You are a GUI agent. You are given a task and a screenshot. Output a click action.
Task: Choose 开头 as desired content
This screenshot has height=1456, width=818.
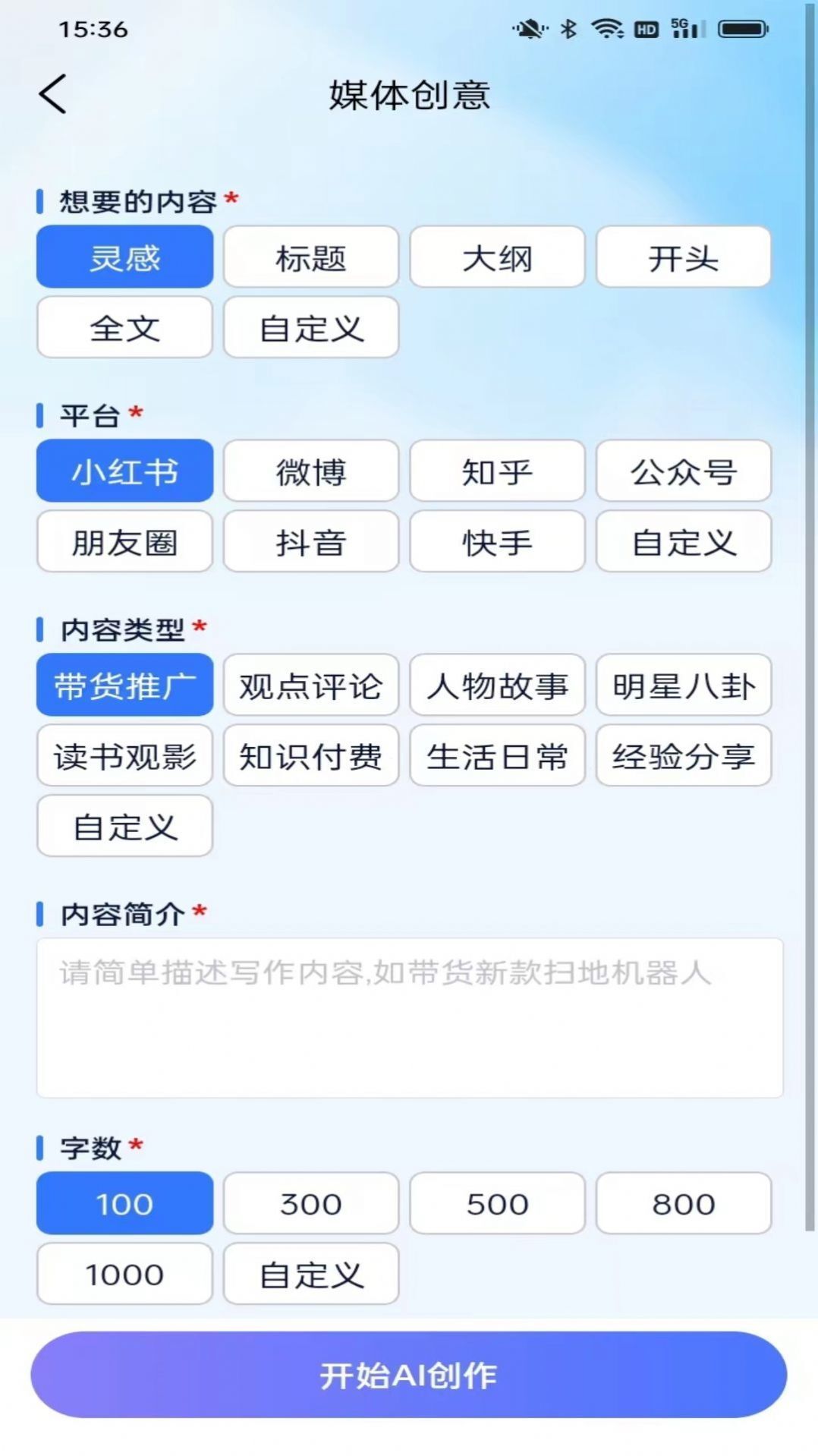(682, 258)
